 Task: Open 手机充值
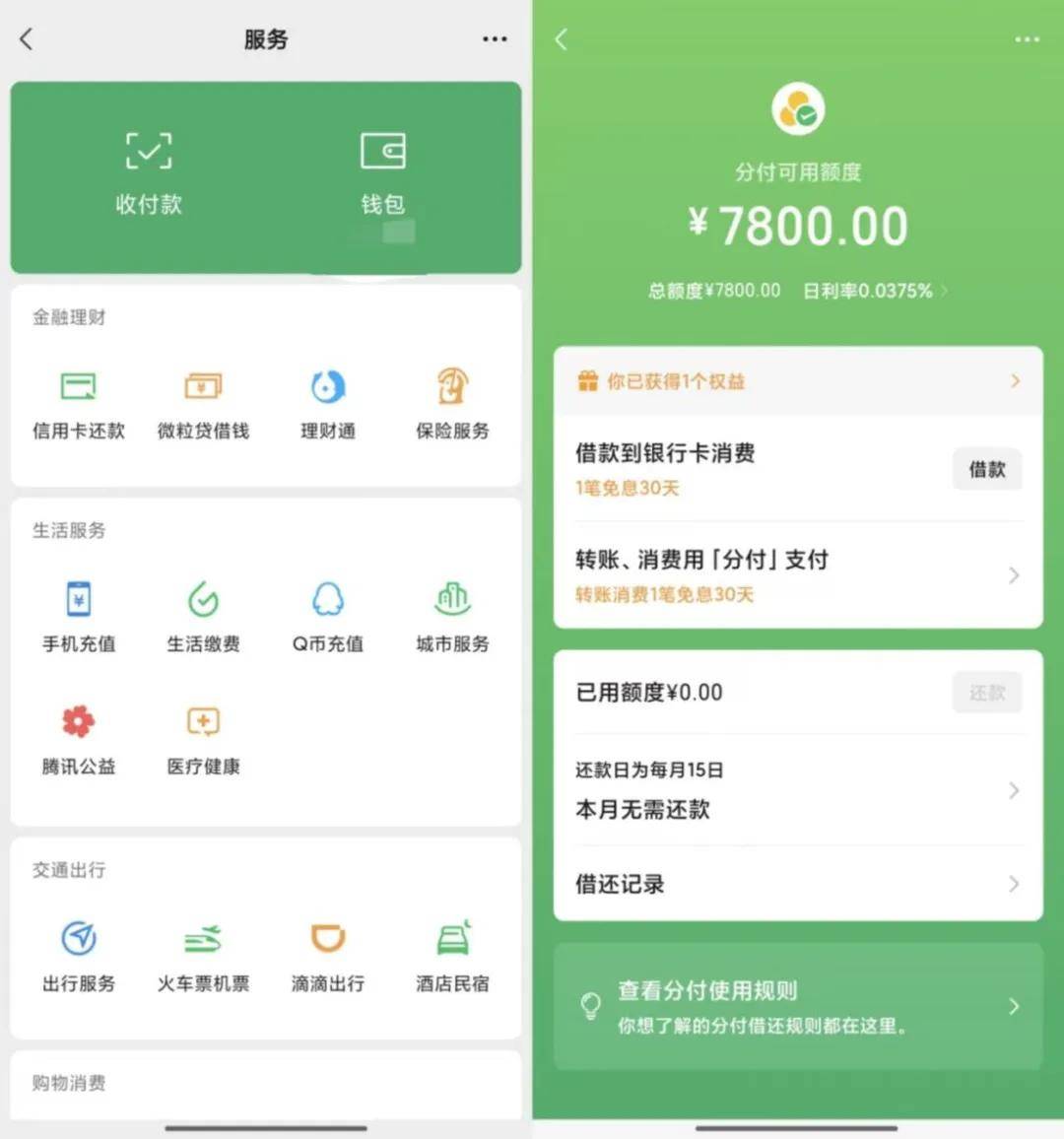pyautogui.click(x=79, y=617)
